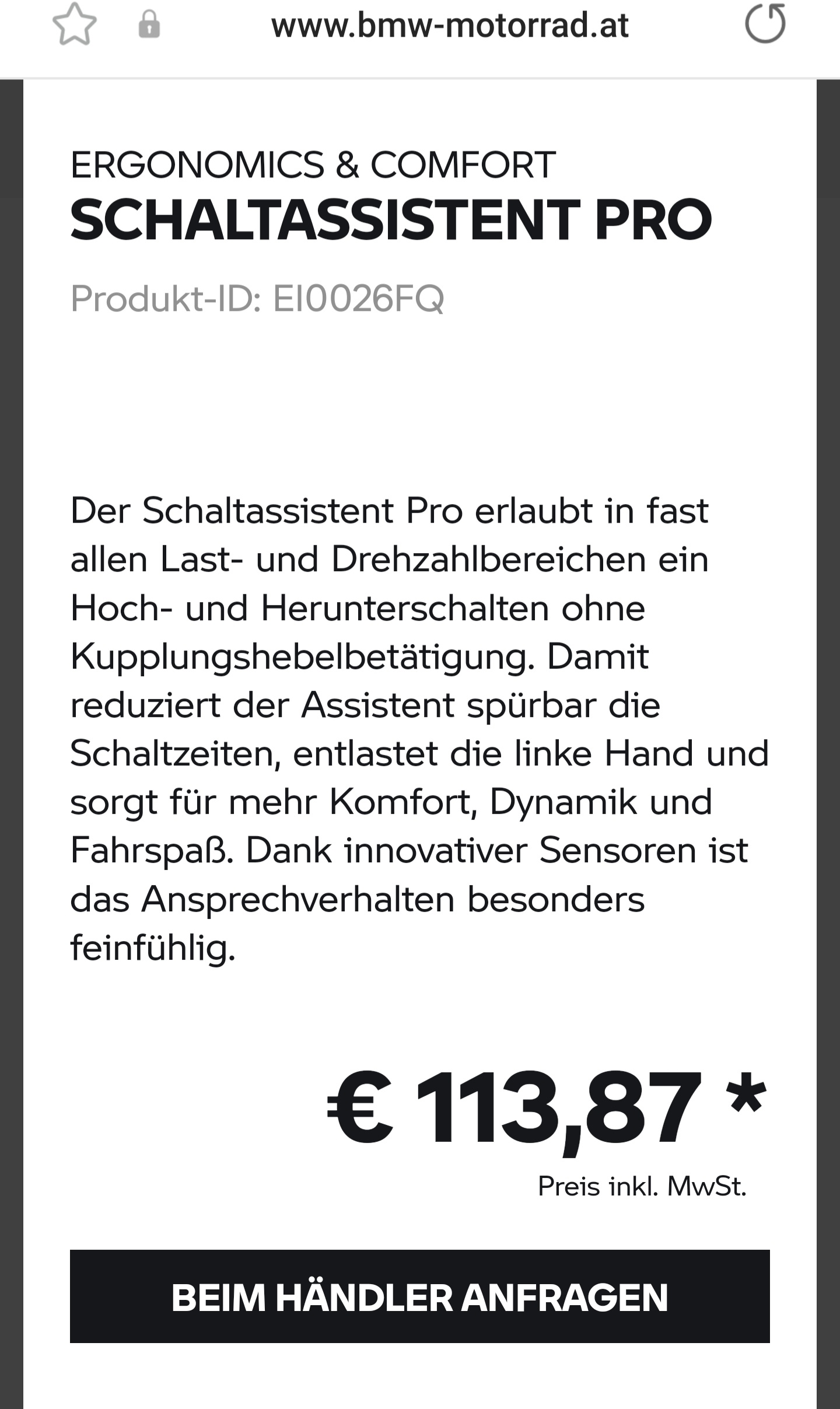Reload the page

tap(765, 23)
